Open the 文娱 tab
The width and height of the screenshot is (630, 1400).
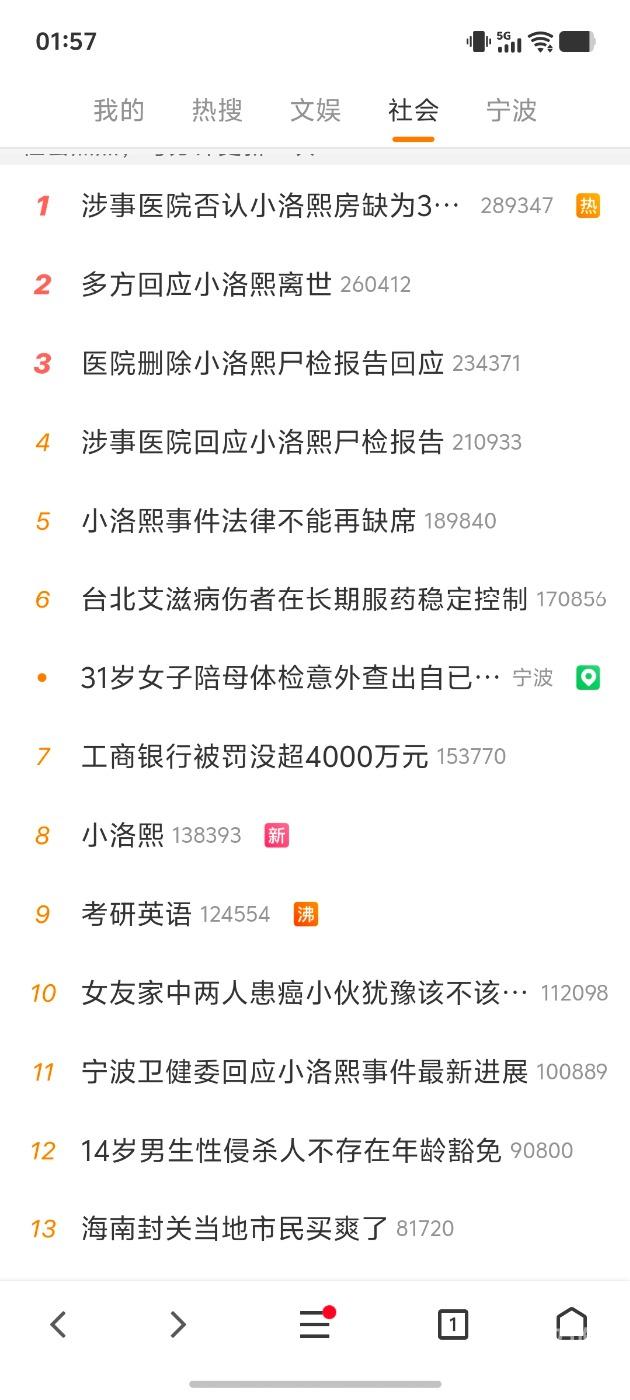click(315, 110)
